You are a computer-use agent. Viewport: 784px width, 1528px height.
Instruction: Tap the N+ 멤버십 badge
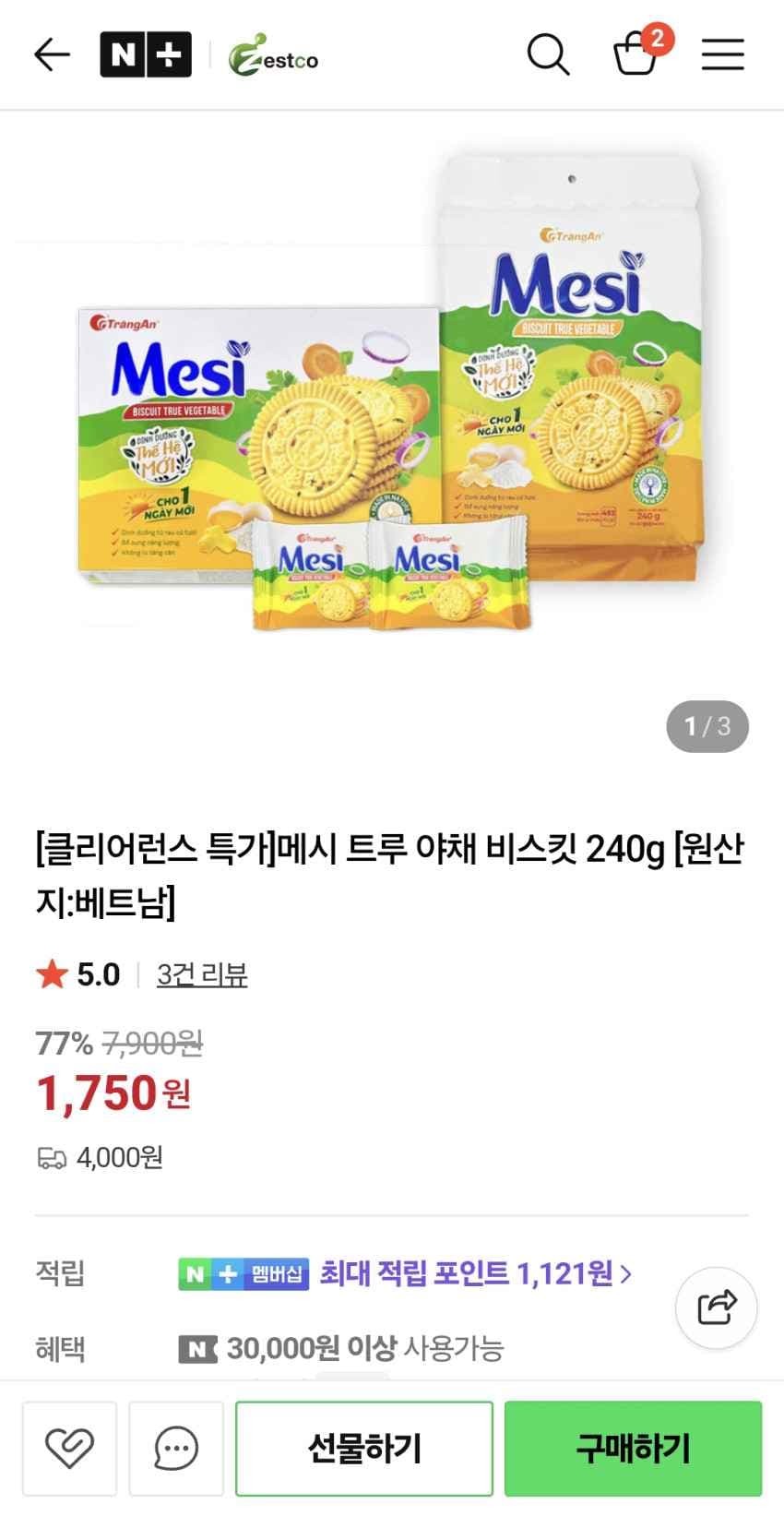click(244, 1273)
